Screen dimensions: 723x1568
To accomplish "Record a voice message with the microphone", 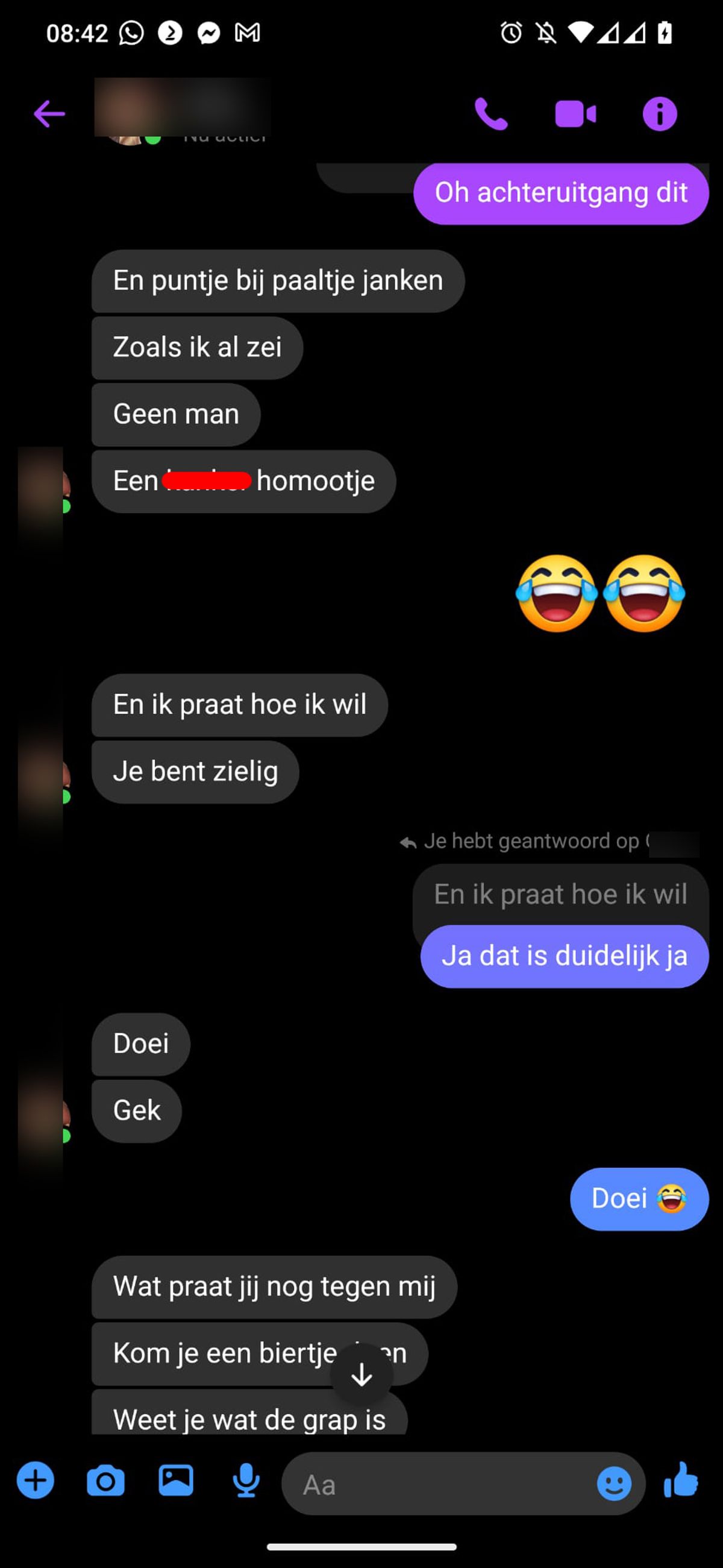I will pyautogui.click(x=246, y=1481).
